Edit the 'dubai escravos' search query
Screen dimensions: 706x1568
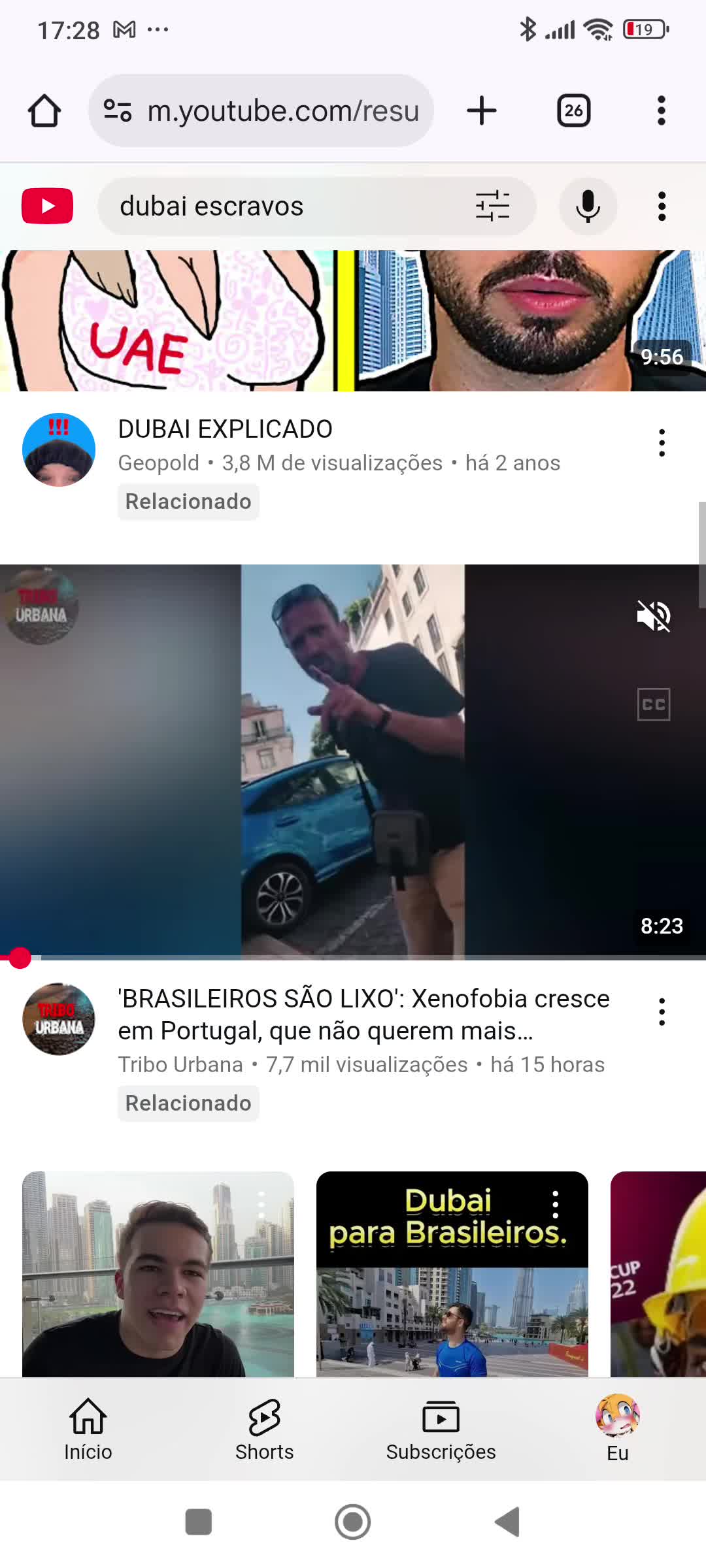coord(275,206)
